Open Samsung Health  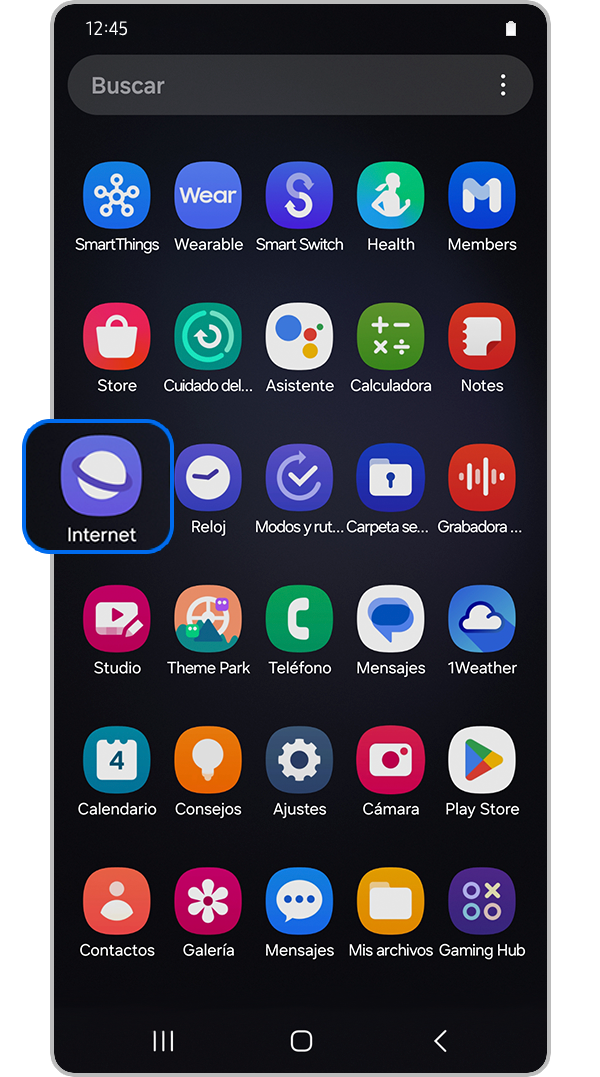pos(390,196)
